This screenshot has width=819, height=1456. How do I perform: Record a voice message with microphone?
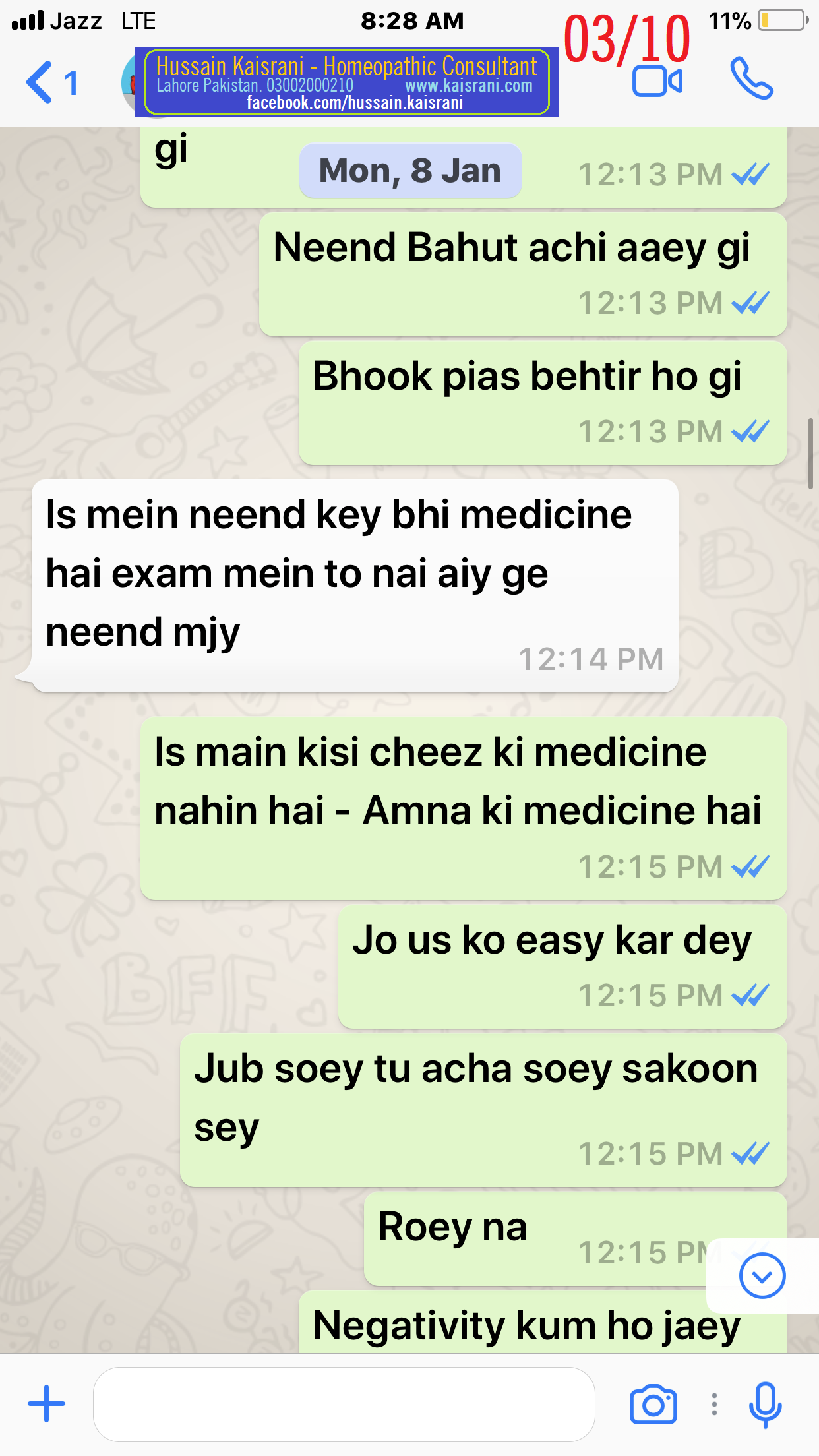(x=765, y=1405)
